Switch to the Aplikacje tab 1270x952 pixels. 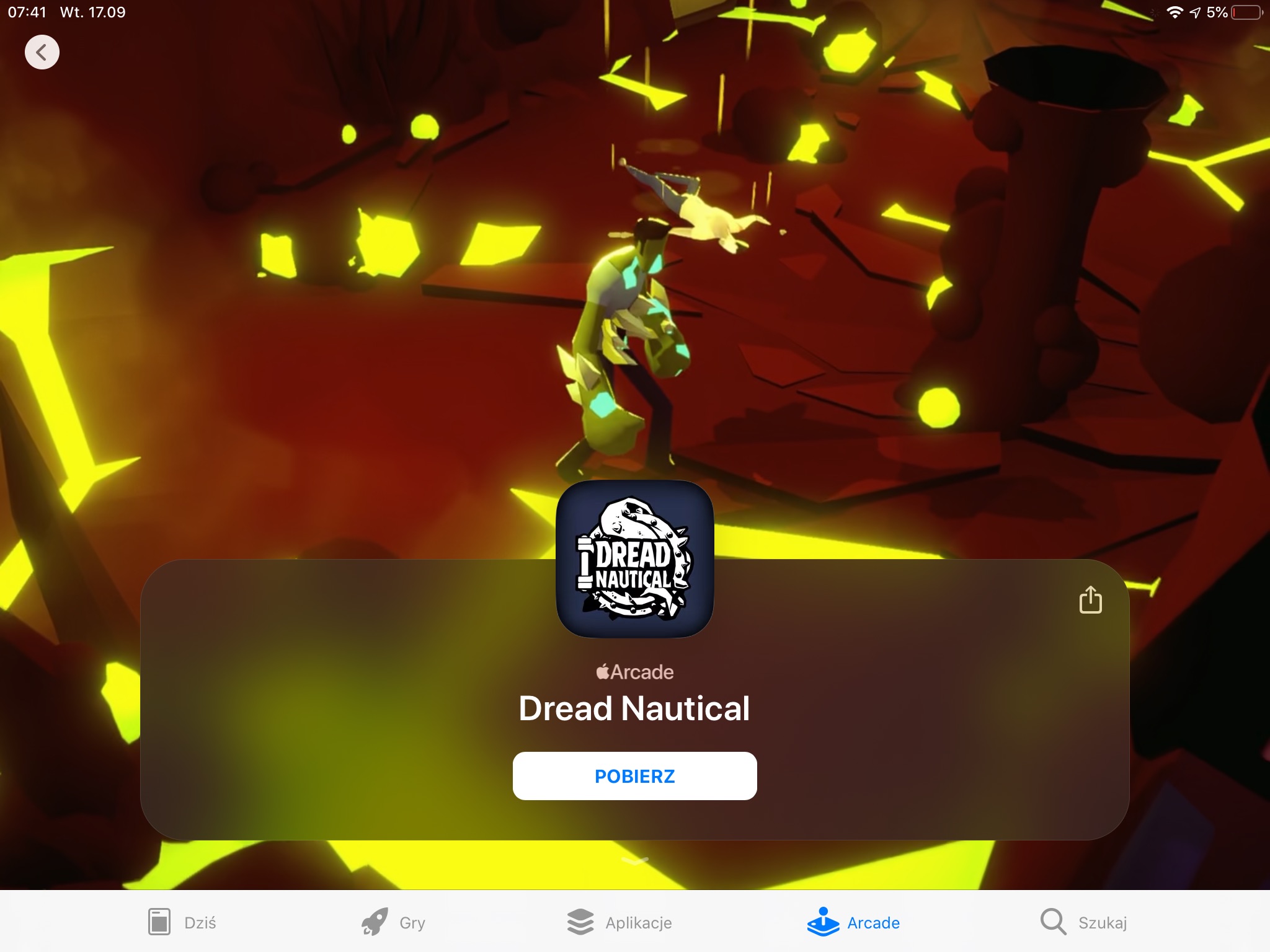[x=619, y=922]
